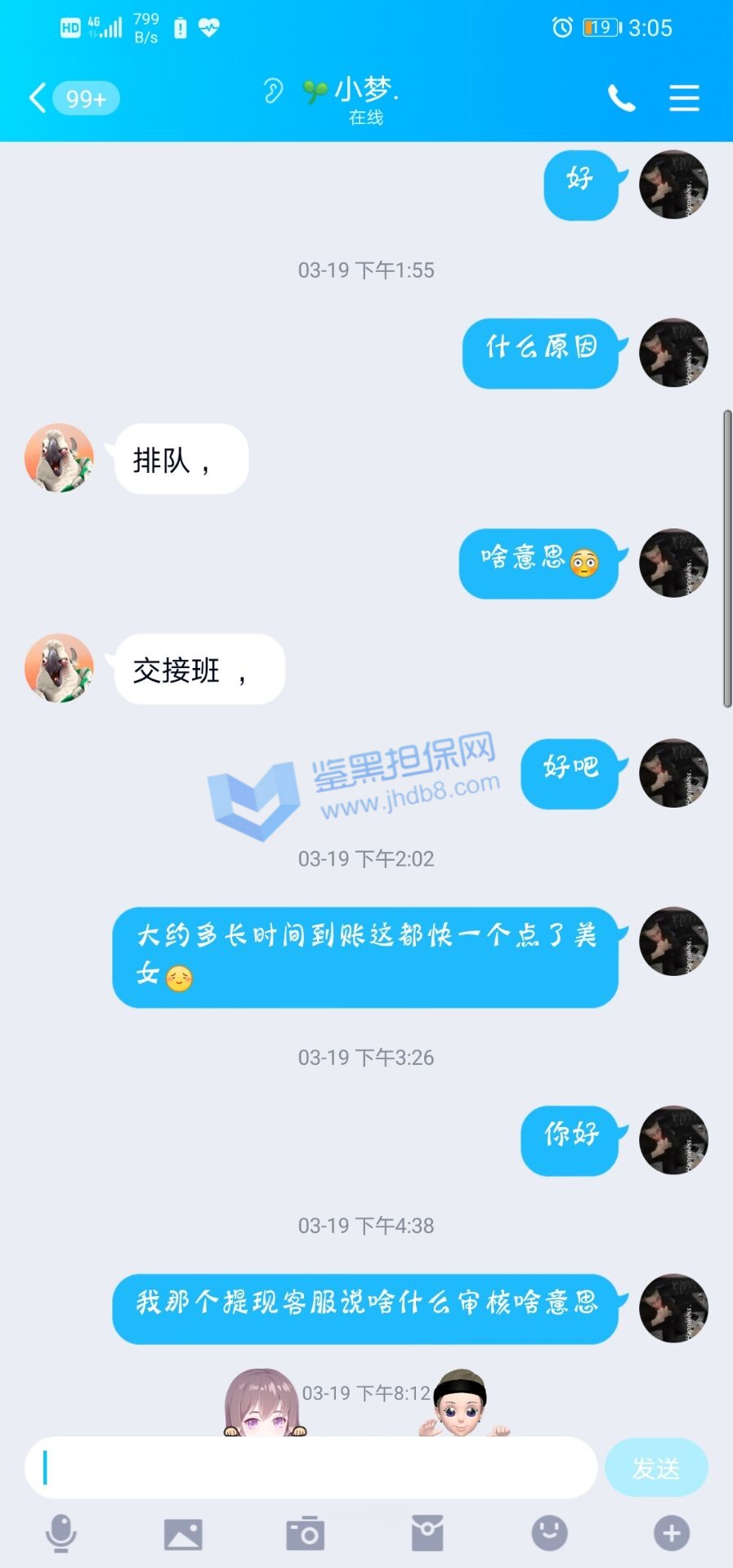Open the chat settings menu
Image resolution: width=733 pixels, height=1568 pixels.
click(684, 98)
